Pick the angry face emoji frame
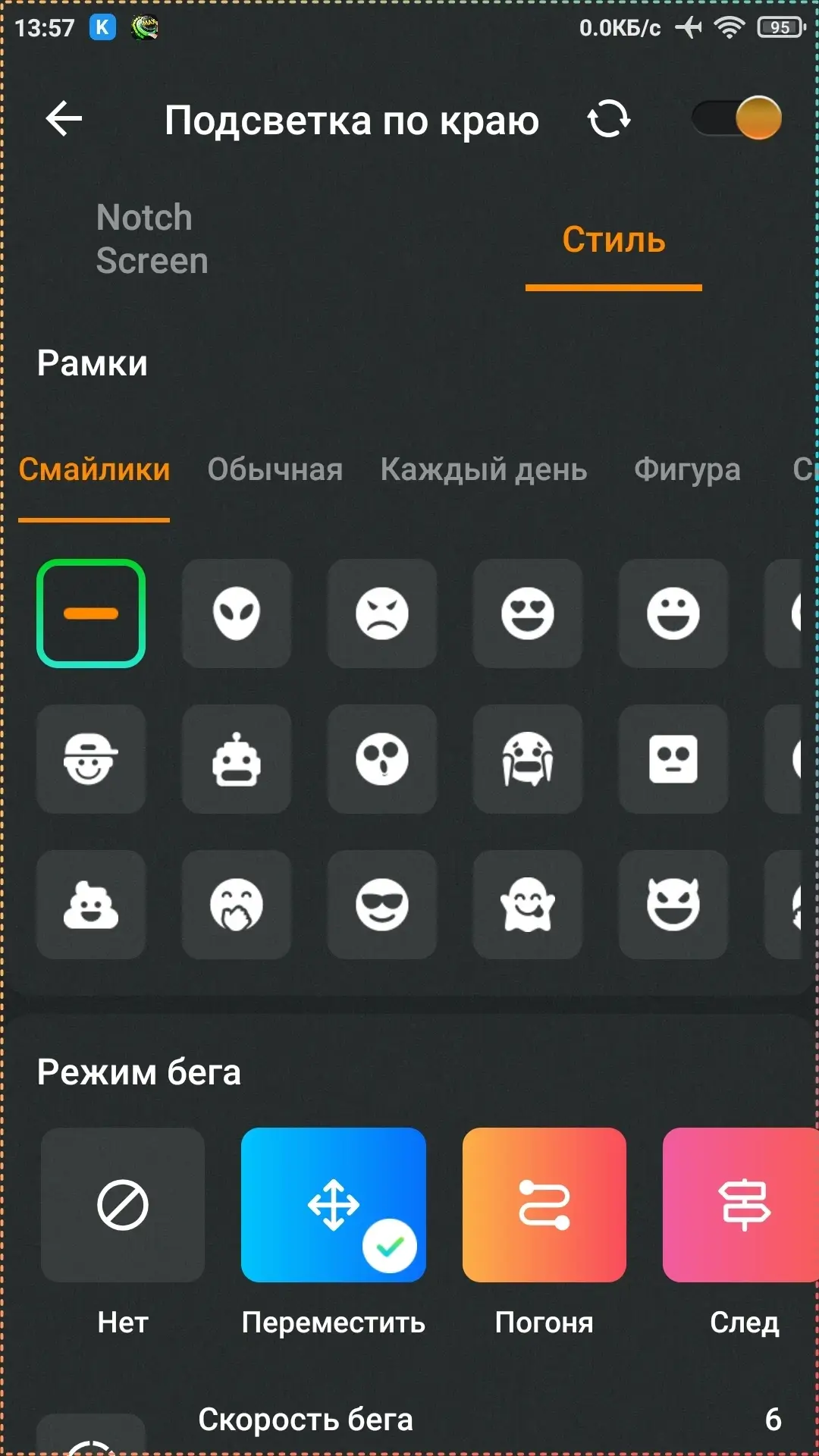Screen dimensions: 819x1456 (x=382, y=613)
